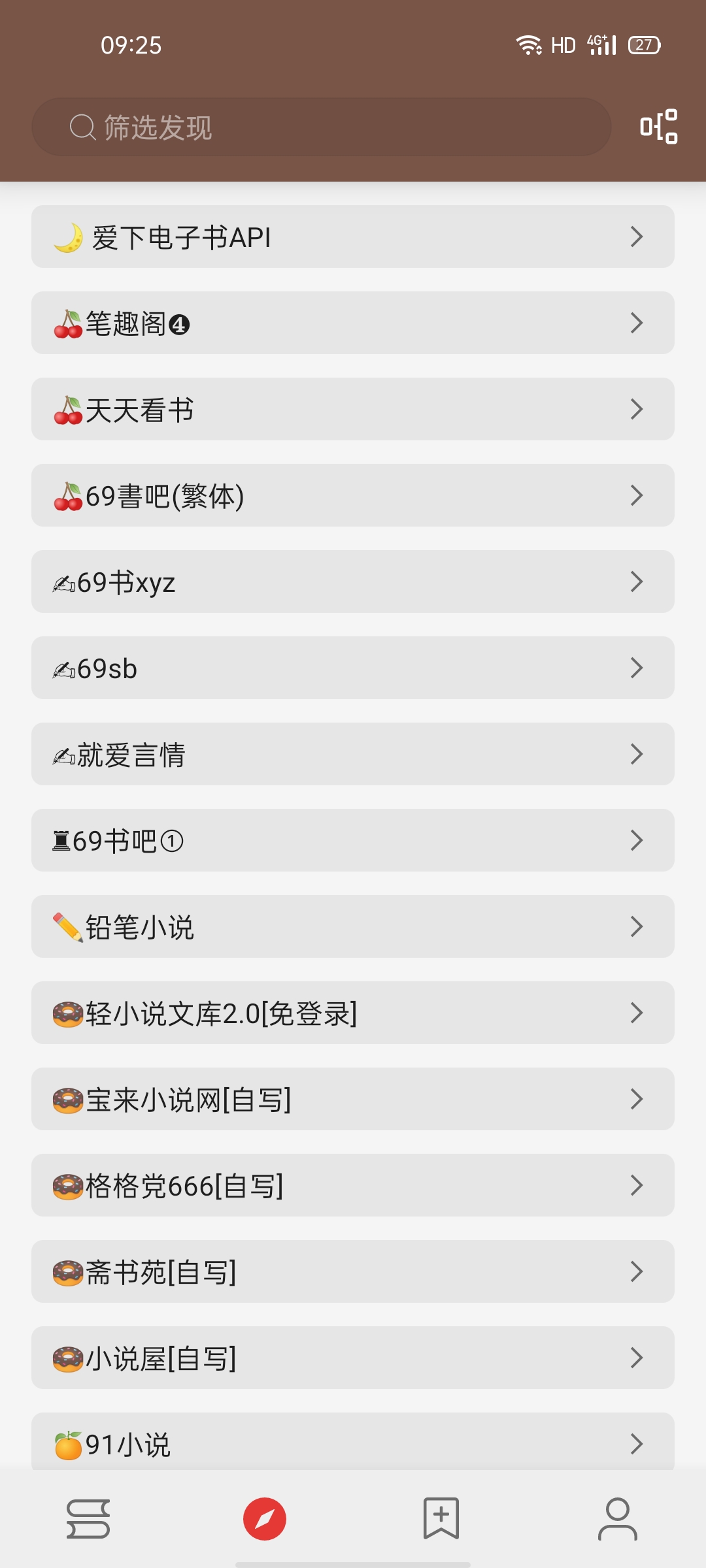Select 轻小说文库2.0[免登录]
This screenshot has height=1568, width=706.
point(353,1013)
